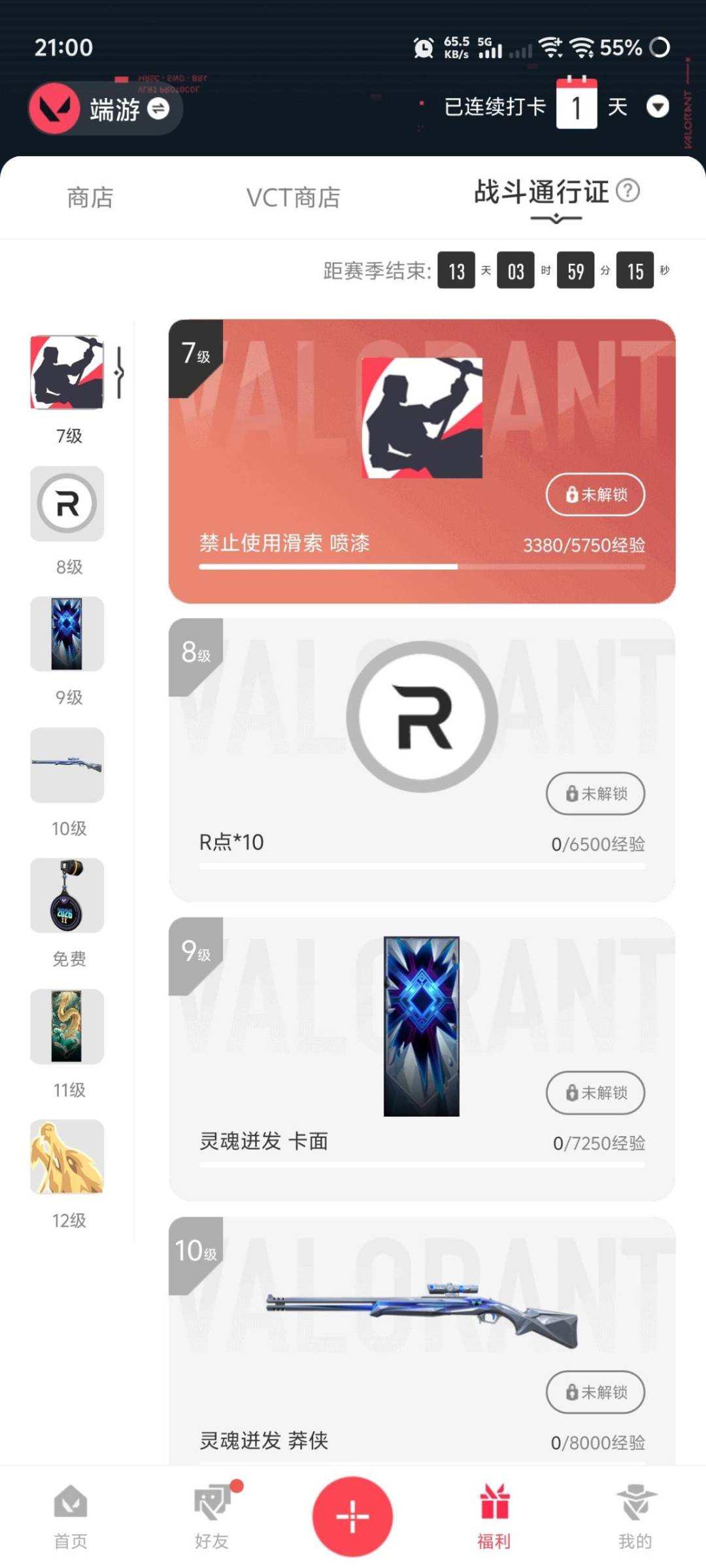Open the check-in calendar showing 1天

click(x=576, y=106)
